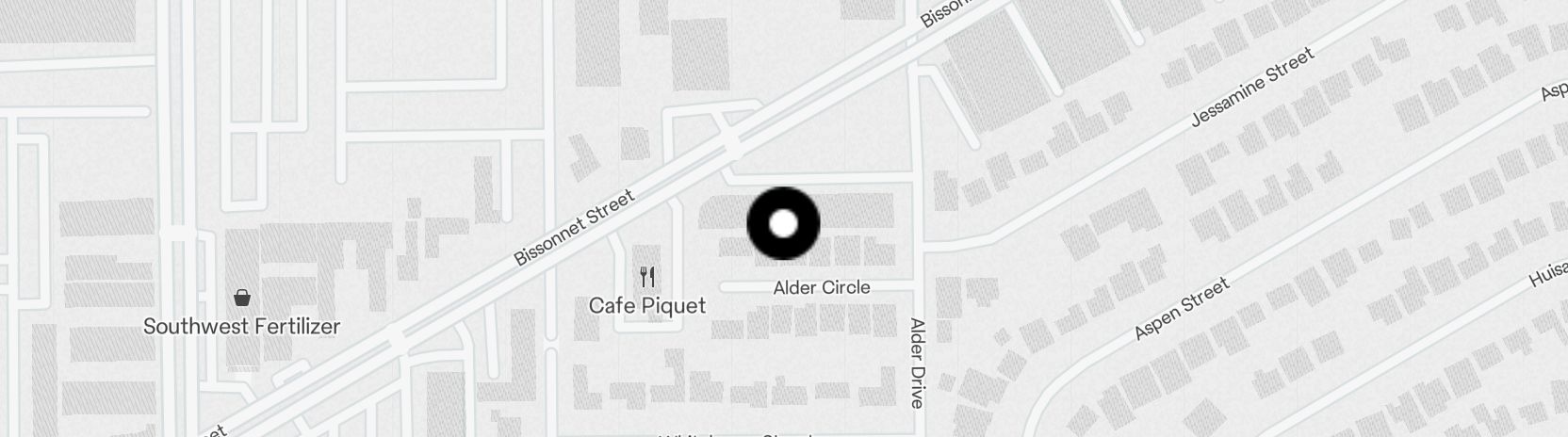
Task: Tap the black location pin marker
Action: click(x=783, y=224)
